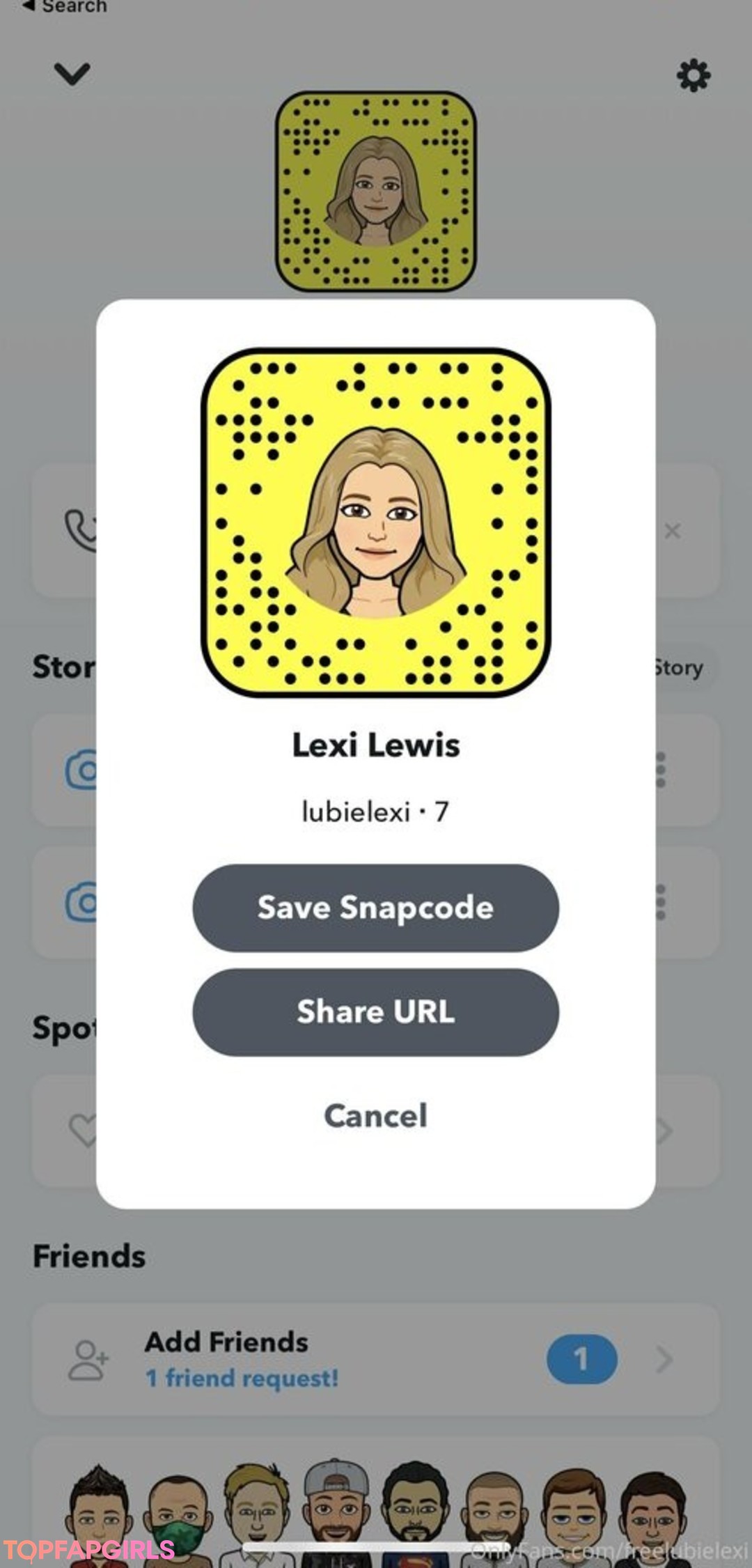Open the settings gear
Screen dimensions: 752x1568
[694, 75]
